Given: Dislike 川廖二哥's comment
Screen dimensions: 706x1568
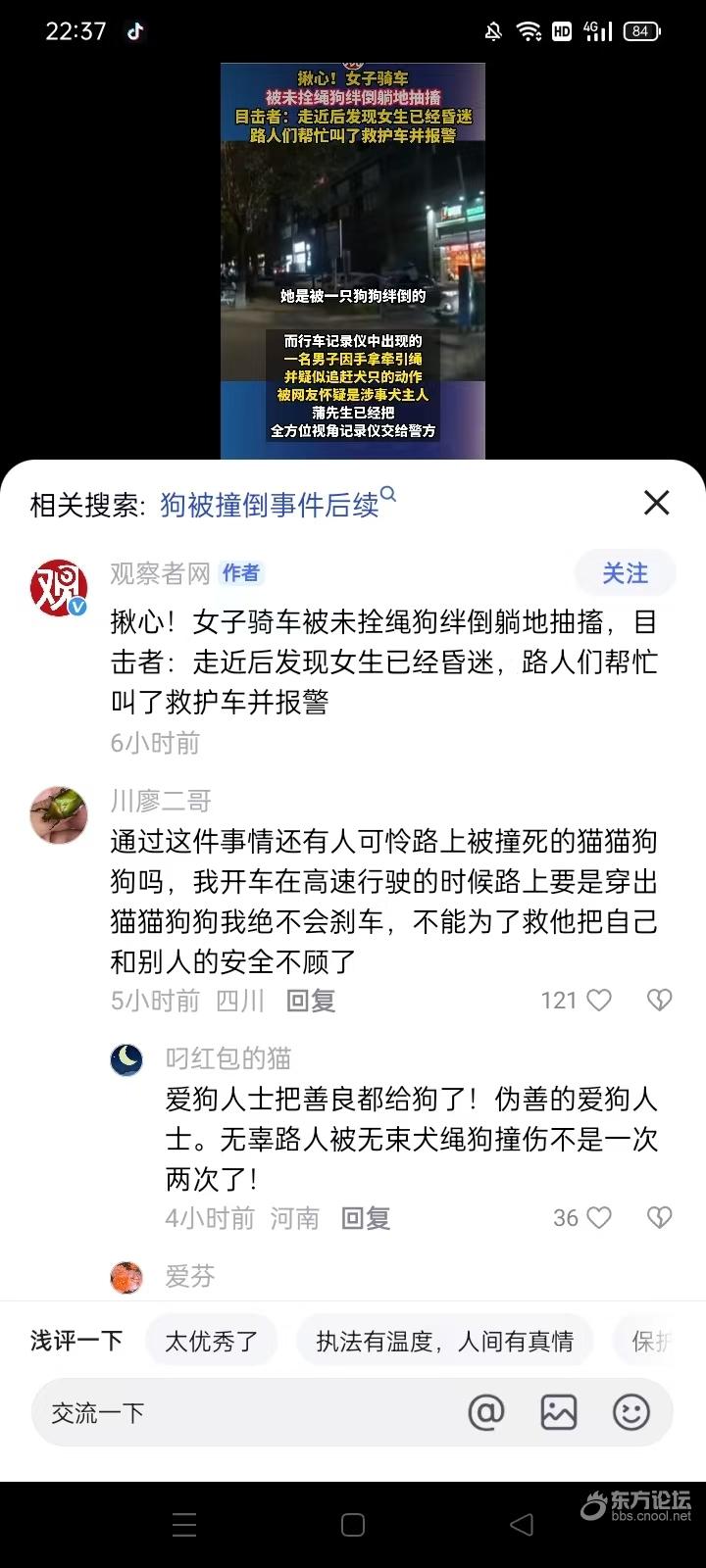Looking at the screenshot, I should (659, 1000).
